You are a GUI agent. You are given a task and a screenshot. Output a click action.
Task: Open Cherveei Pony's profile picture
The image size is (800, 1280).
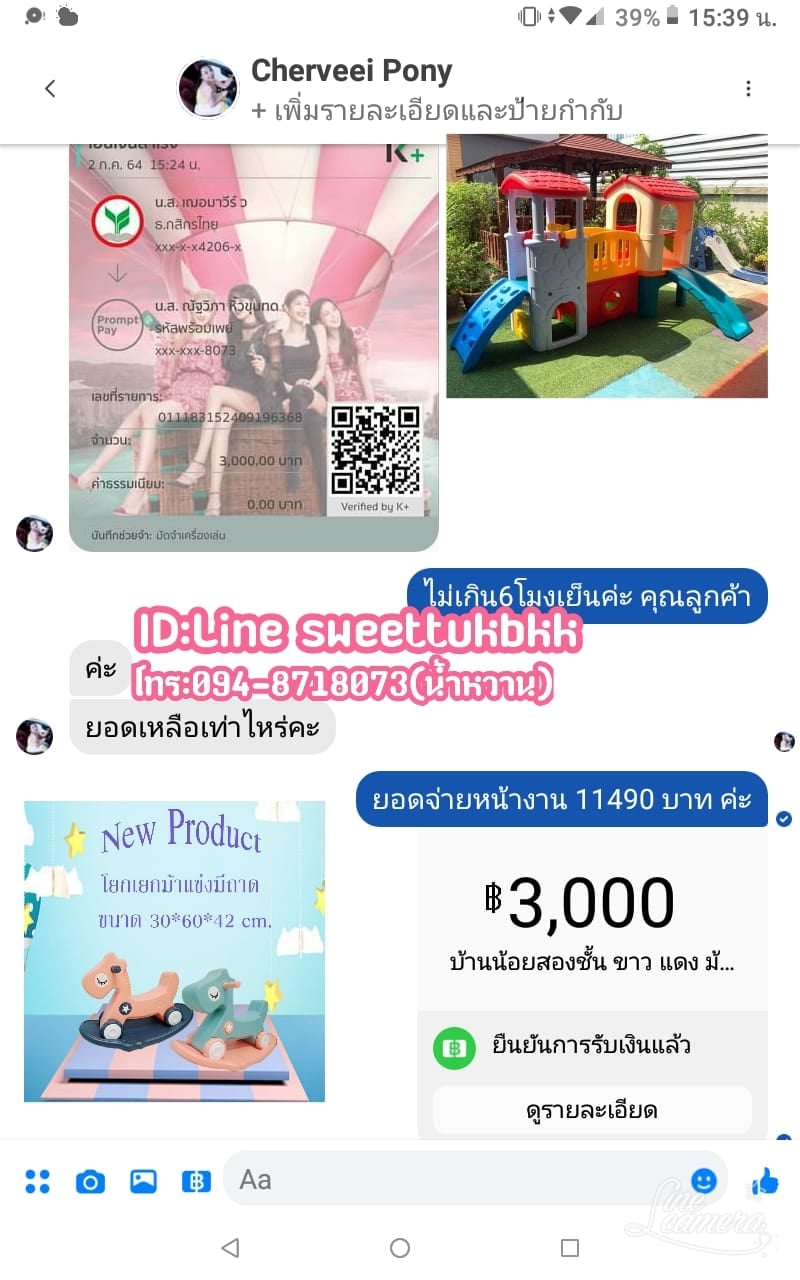[x=208, y=89]
